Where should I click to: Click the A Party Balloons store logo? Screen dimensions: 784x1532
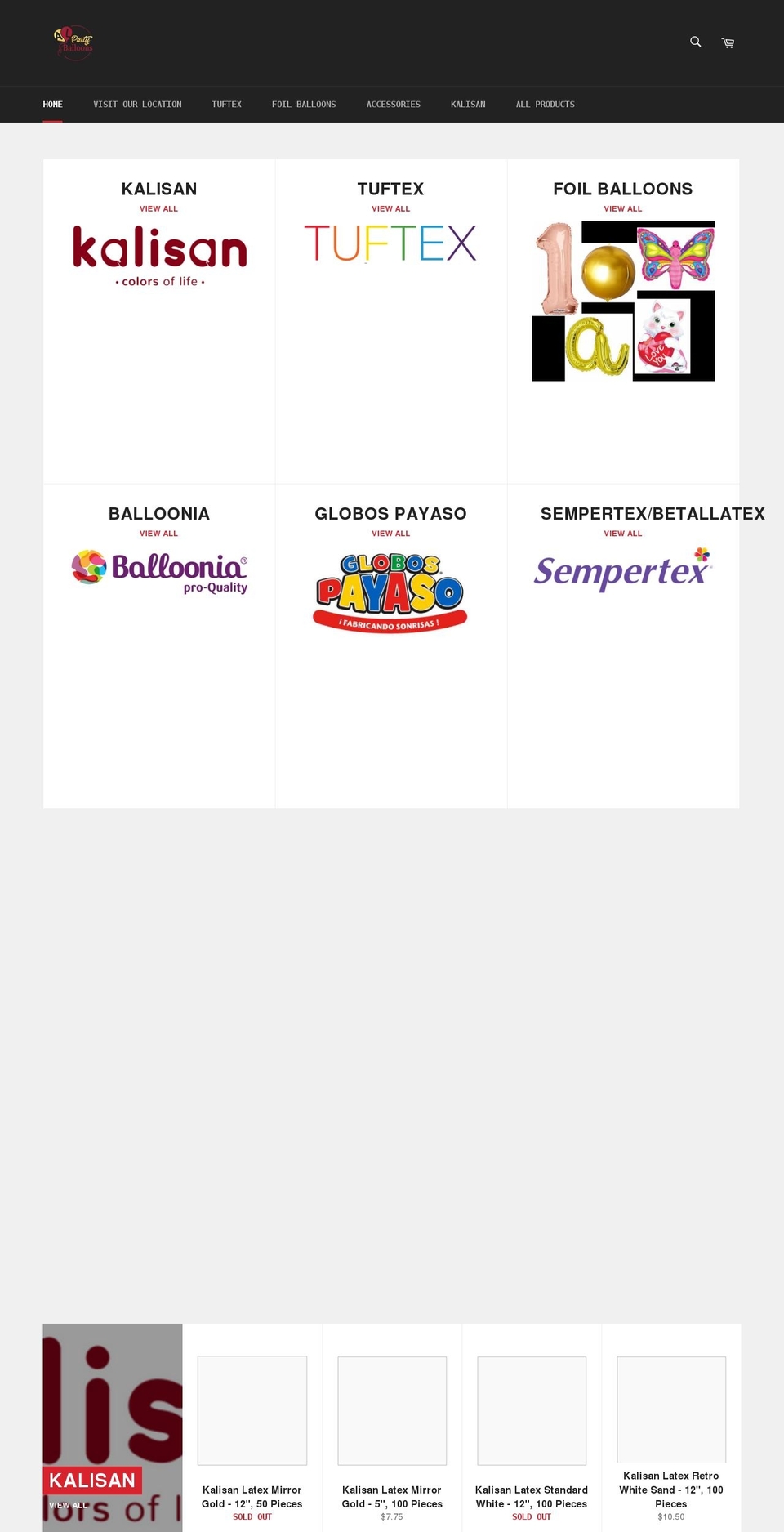(73, 42)
